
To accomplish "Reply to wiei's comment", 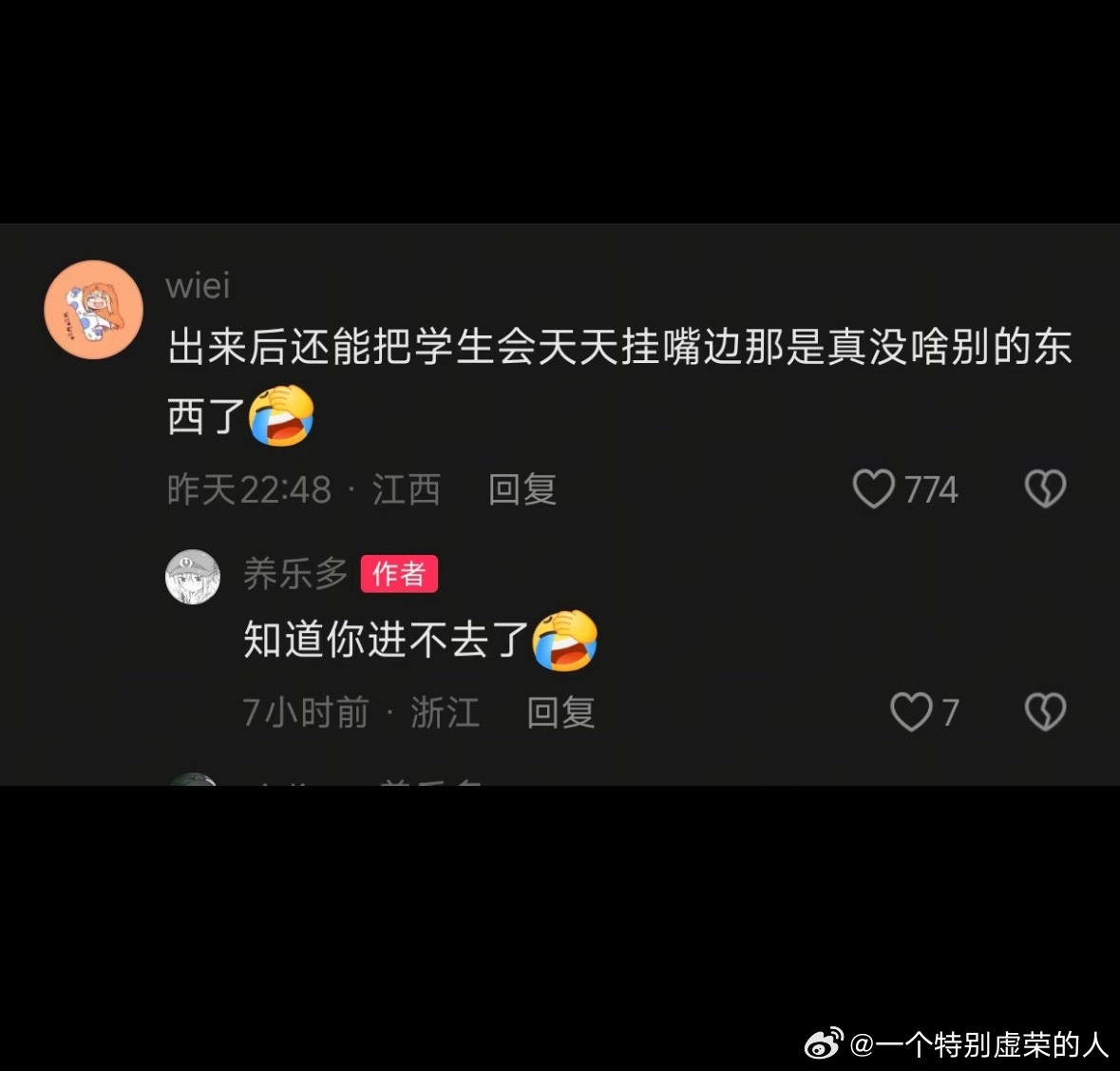I will [x=522, y=489].
